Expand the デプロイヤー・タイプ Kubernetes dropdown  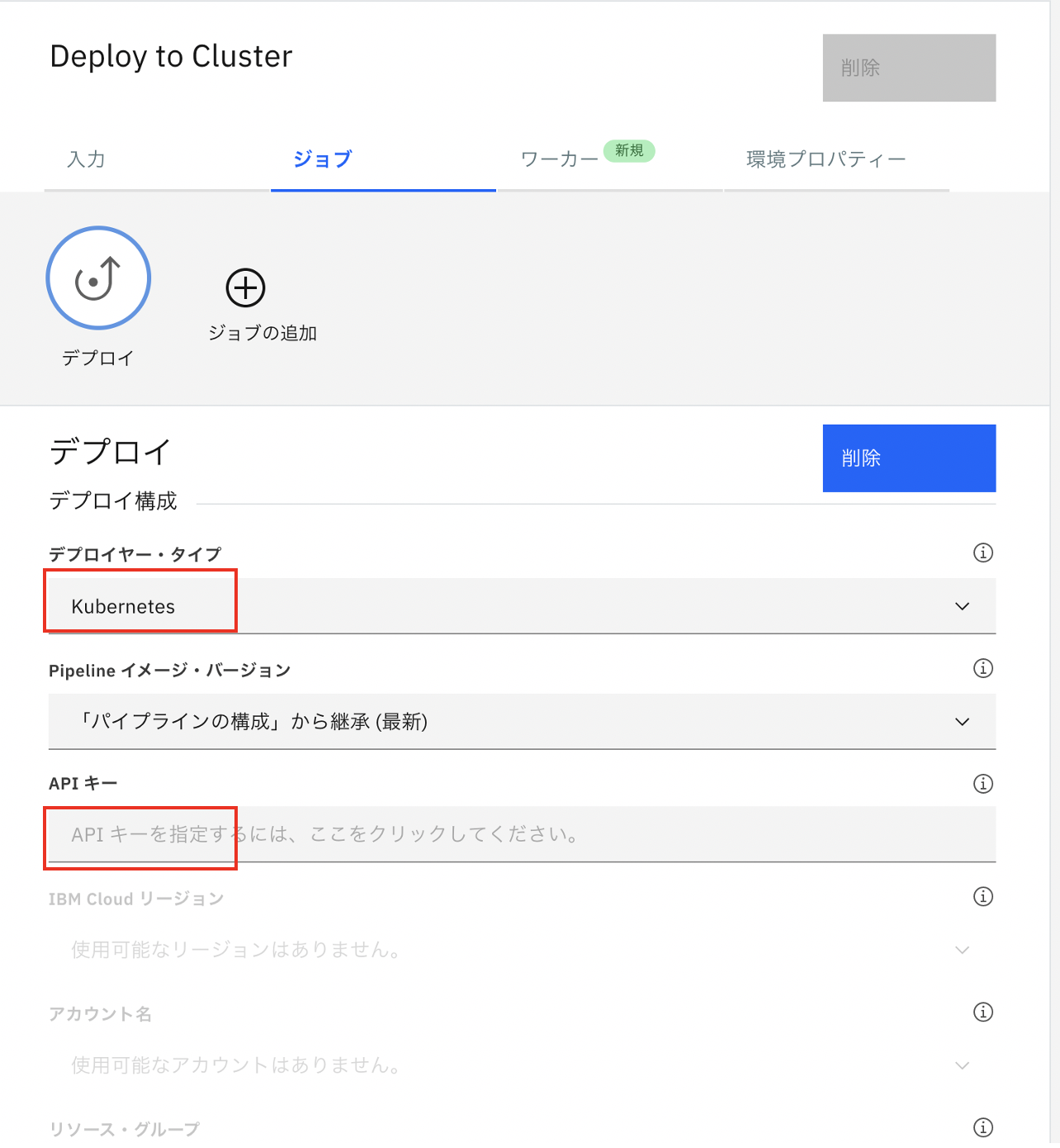522,606
